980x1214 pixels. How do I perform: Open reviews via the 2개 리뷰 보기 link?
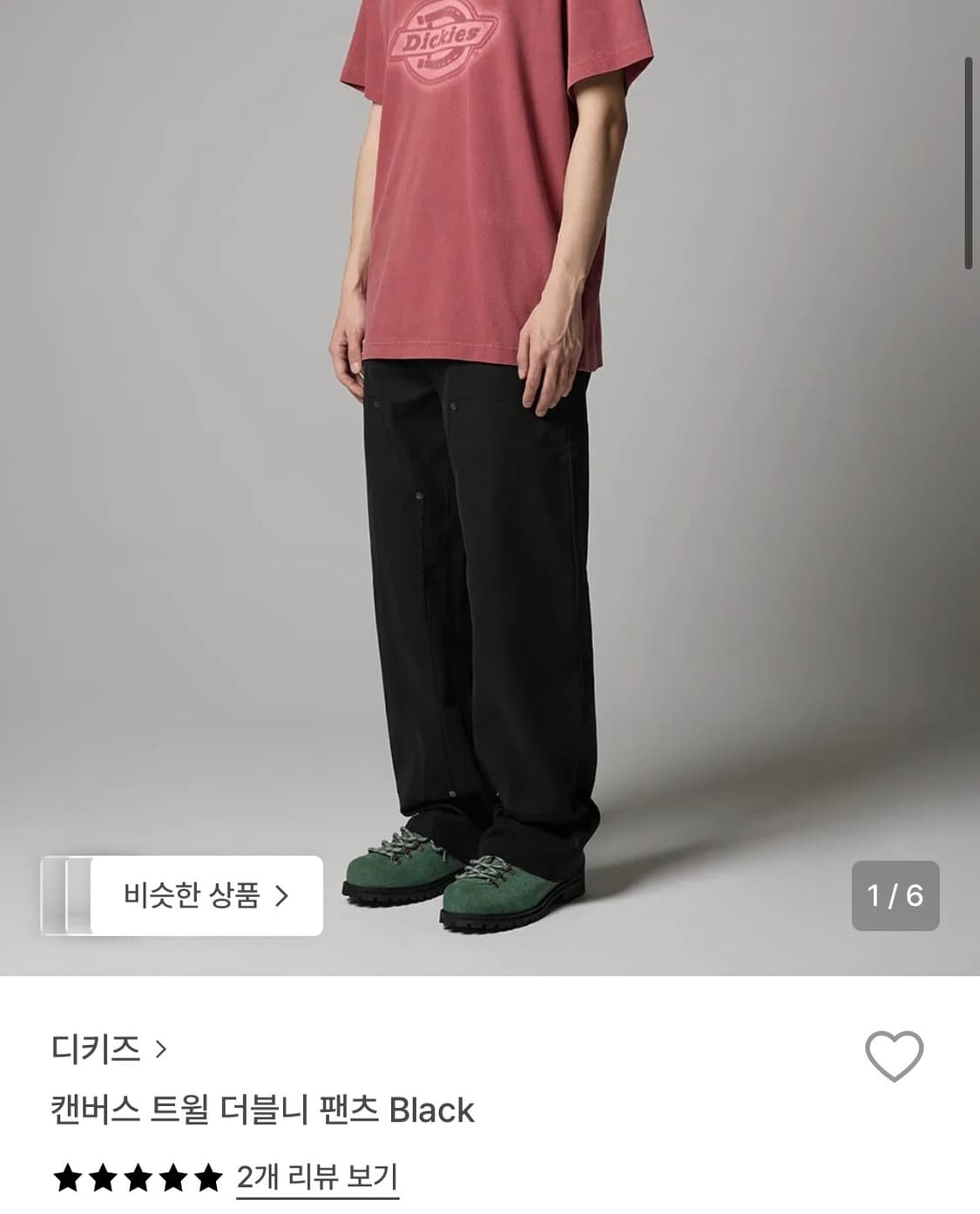click(317, 1176)
